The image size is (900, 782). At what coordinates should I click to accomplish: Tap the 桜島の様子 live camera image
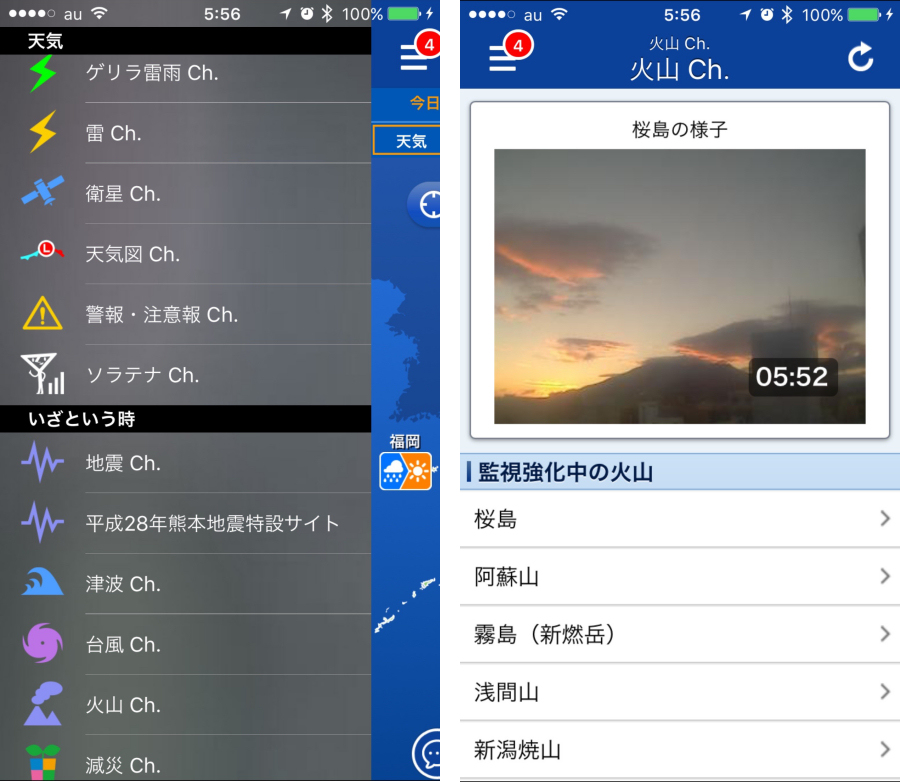coord(679,286)
